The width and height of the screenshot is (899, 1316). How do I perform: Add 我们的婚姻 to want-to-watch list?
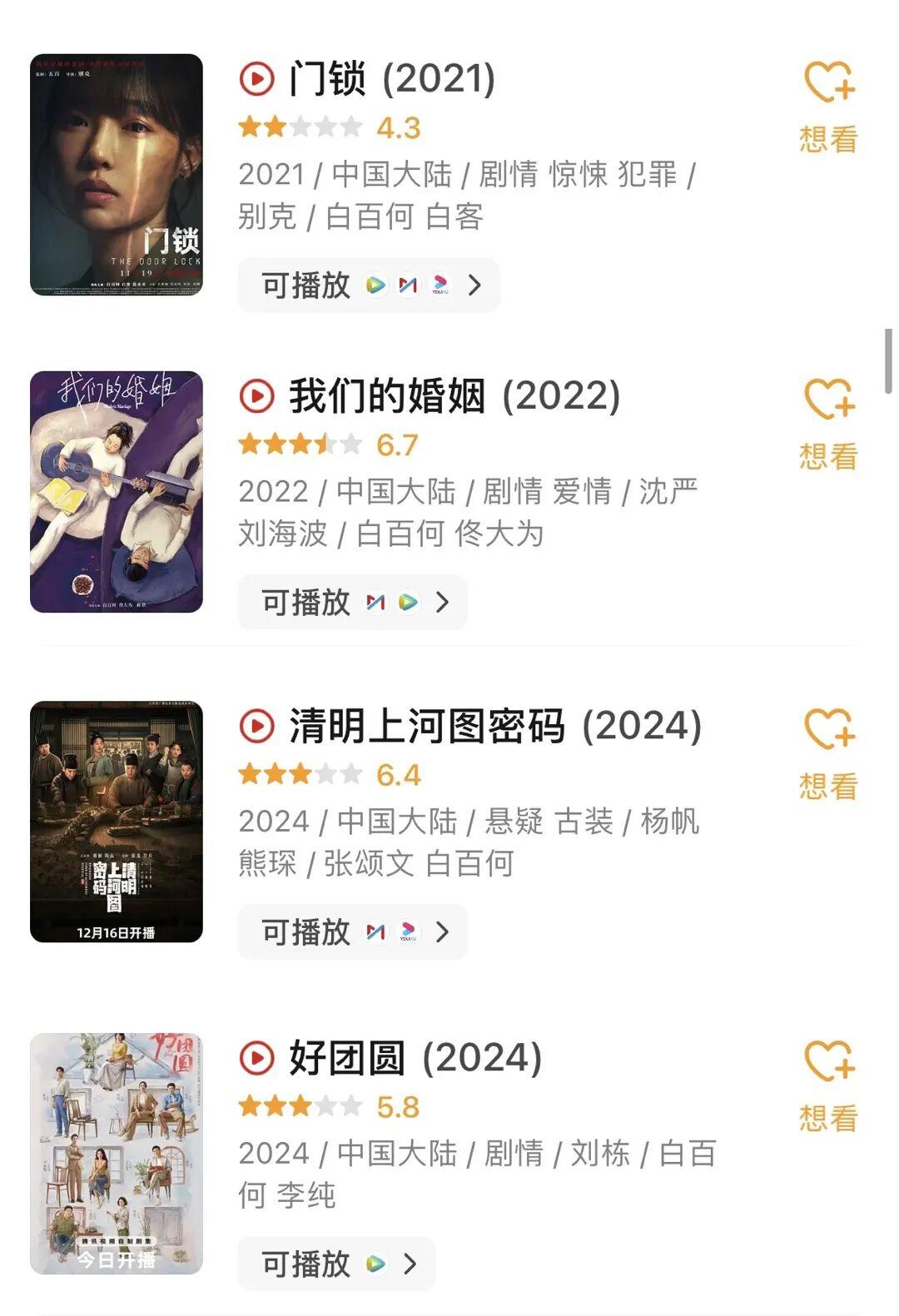click(x=828, y=424)
